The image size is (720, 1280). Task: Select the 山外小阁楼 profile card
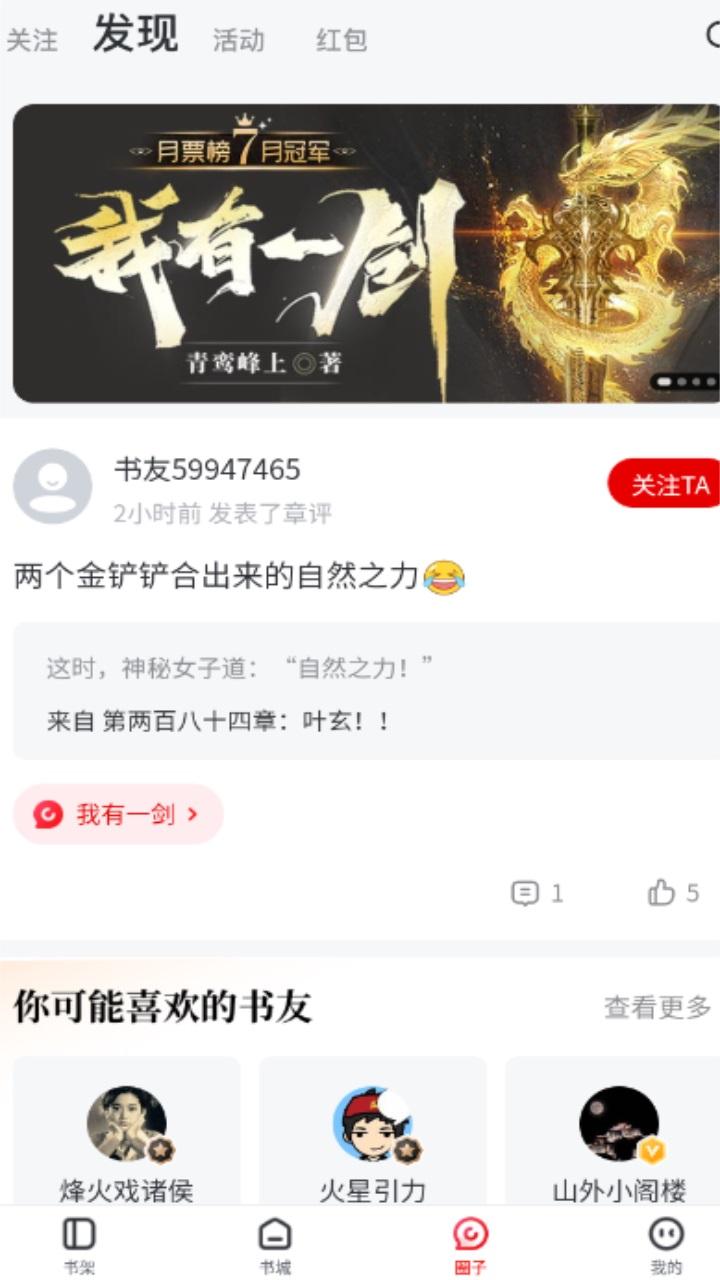[618, 1135]
